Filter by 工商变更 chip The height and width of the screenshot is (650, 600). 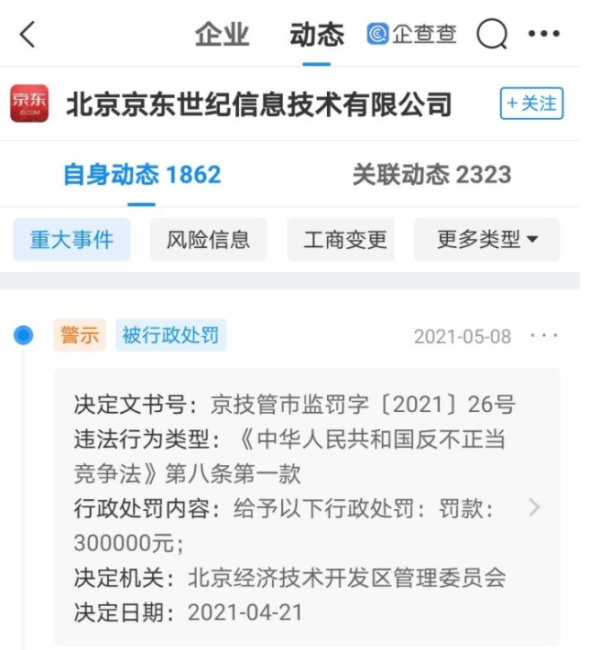(x=345, y=240)
